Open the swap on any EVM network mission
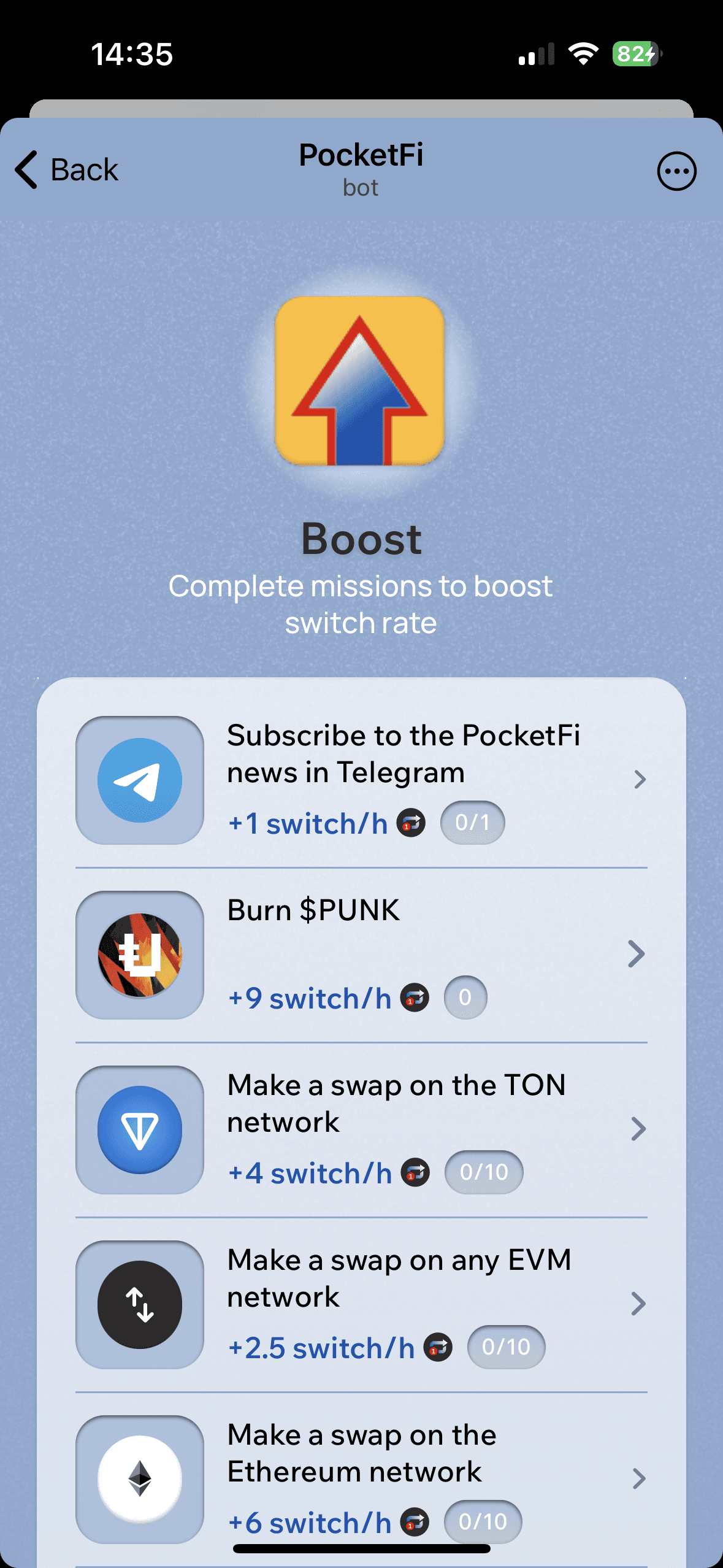The image size is (723, 1568). point(361,1304)
